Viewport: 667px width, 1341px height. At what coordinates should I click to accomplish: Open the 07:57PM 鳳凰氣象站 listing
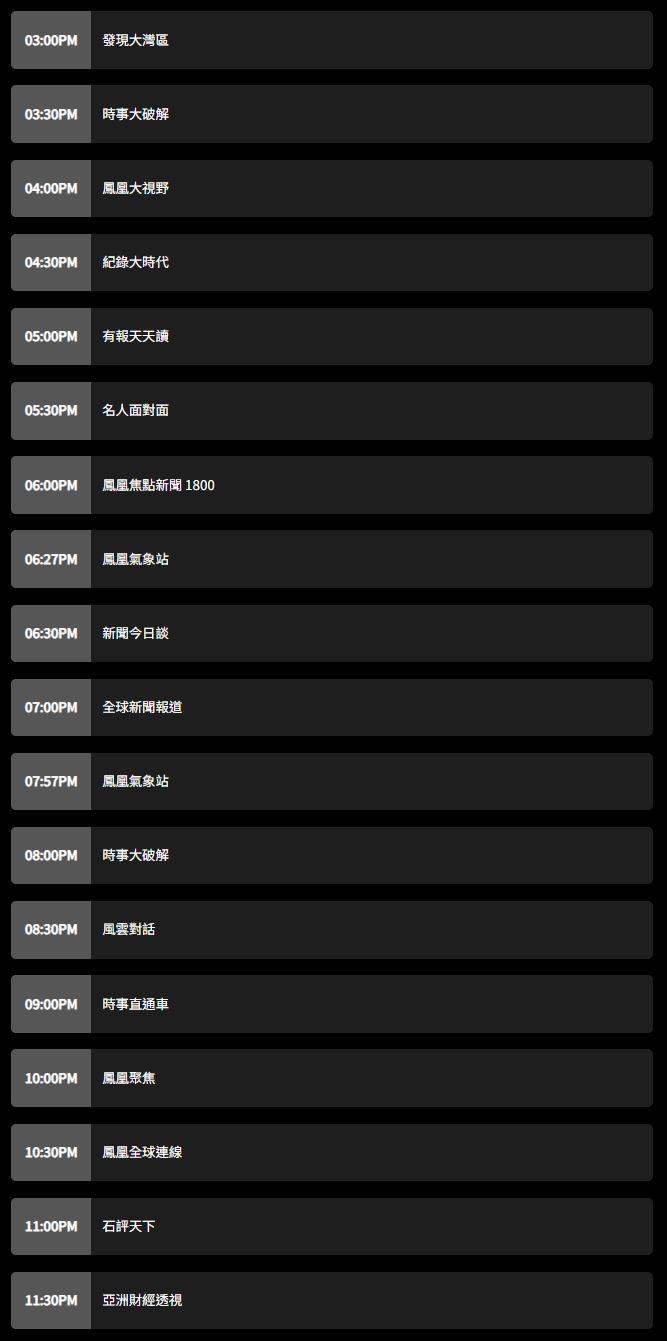click(135, 781)
